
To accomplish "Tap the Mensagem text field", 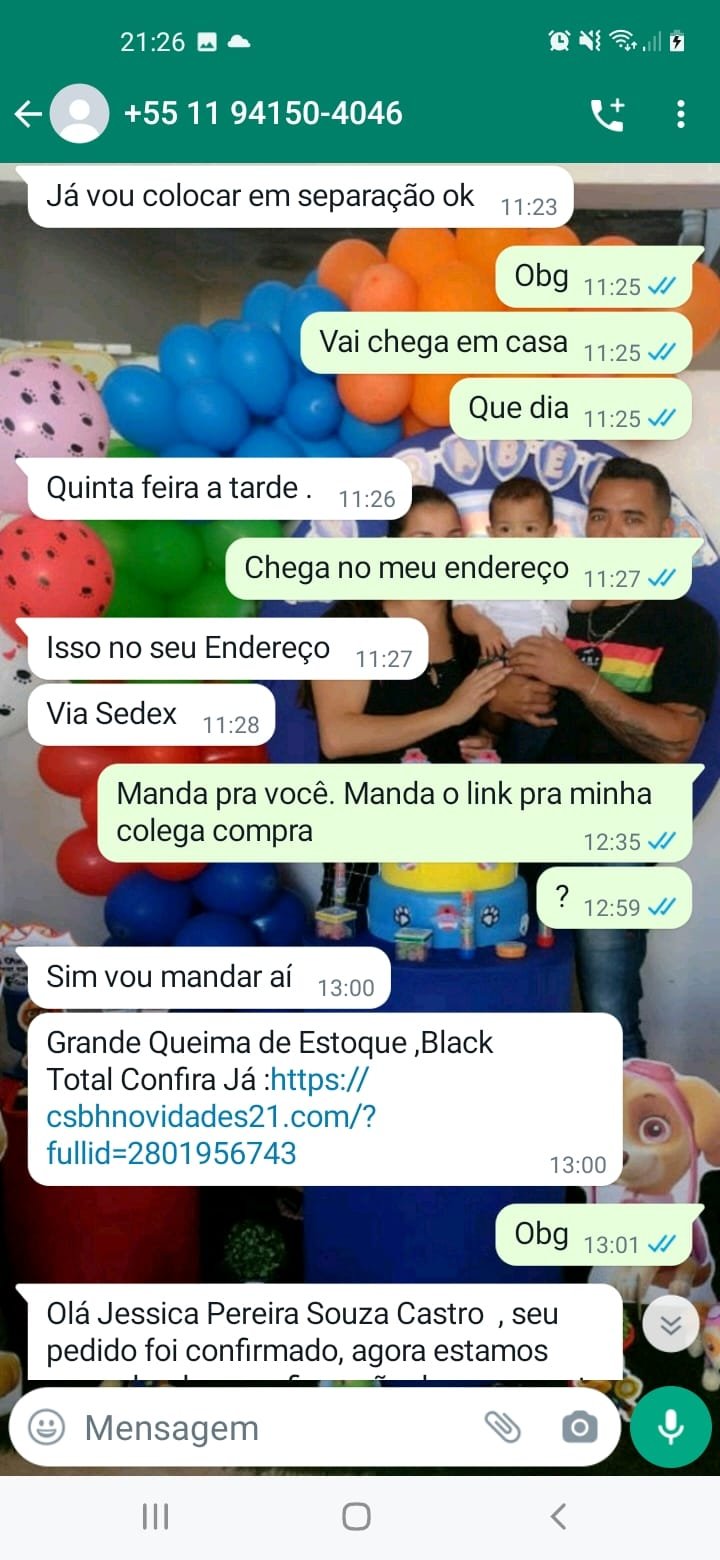I will 270,1427.
